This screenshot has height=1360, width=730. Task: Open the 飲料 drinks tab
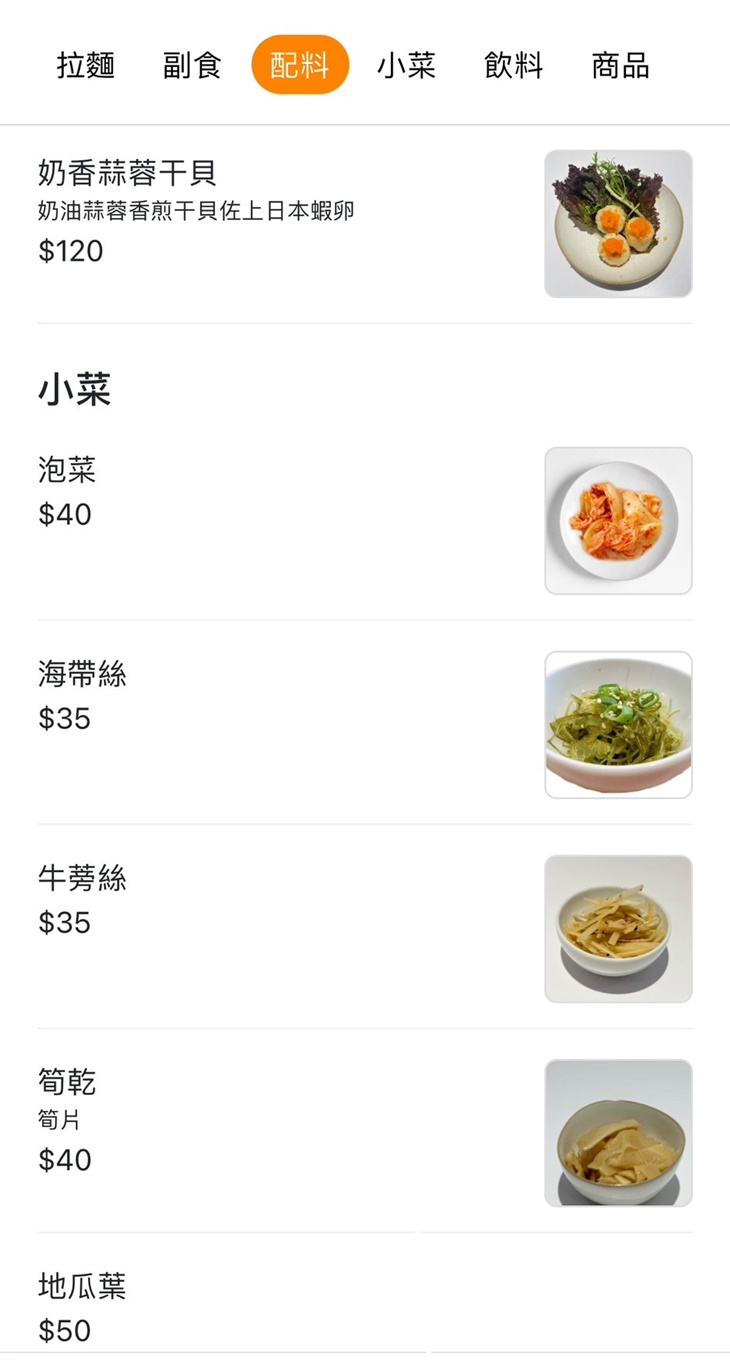coord(513,65)
